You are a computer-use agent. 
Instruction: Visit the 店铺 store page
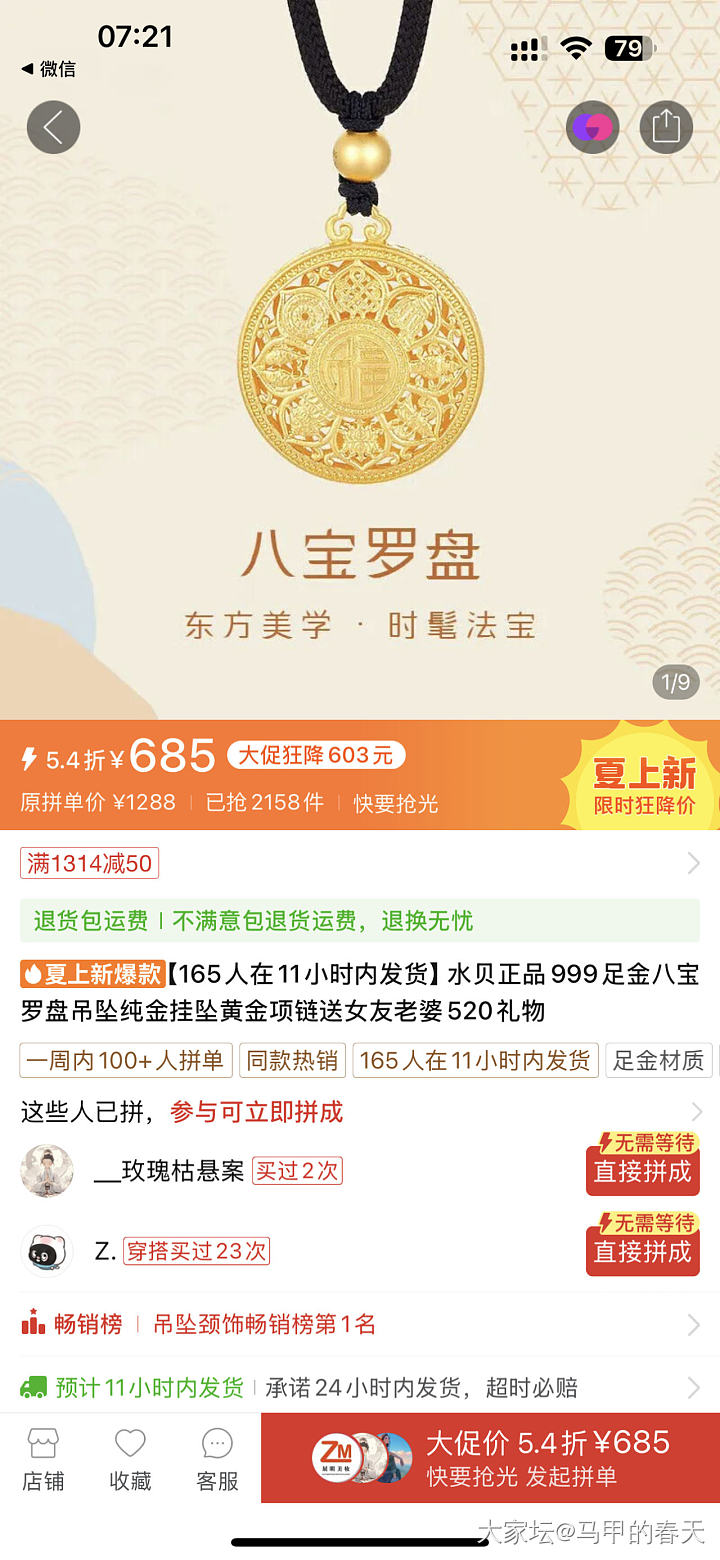pos(43,1460)
